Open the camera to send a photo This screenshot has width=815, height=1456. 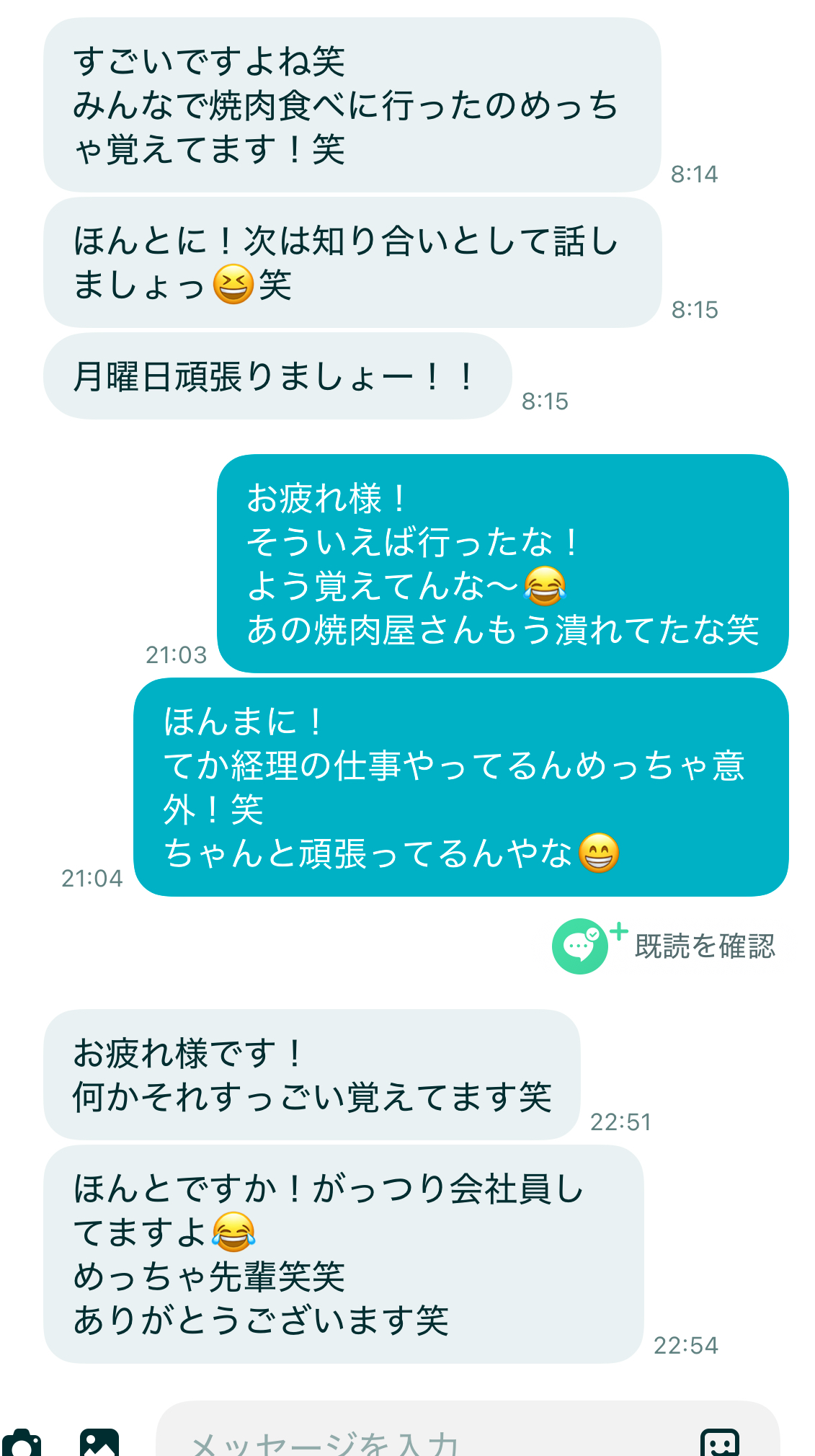[22, 1443]
